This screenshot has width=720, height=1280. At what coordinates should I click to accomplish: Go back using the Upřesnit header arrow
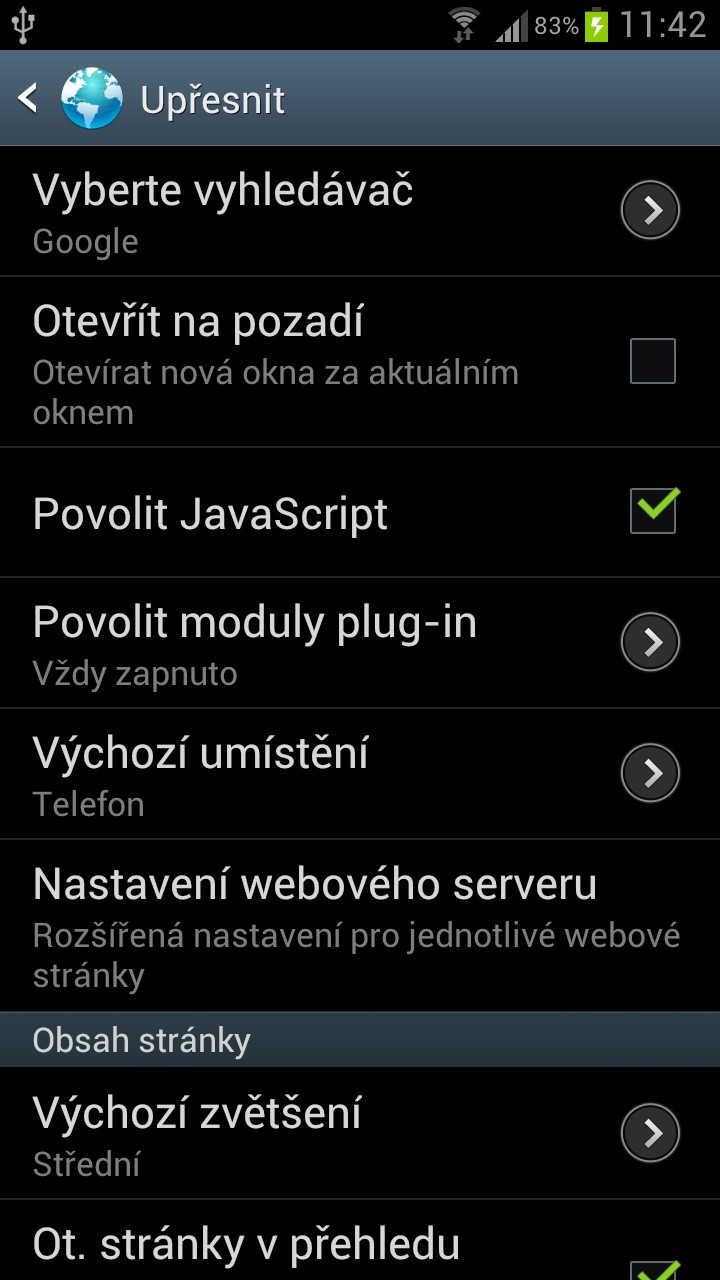tap(28, 98)
